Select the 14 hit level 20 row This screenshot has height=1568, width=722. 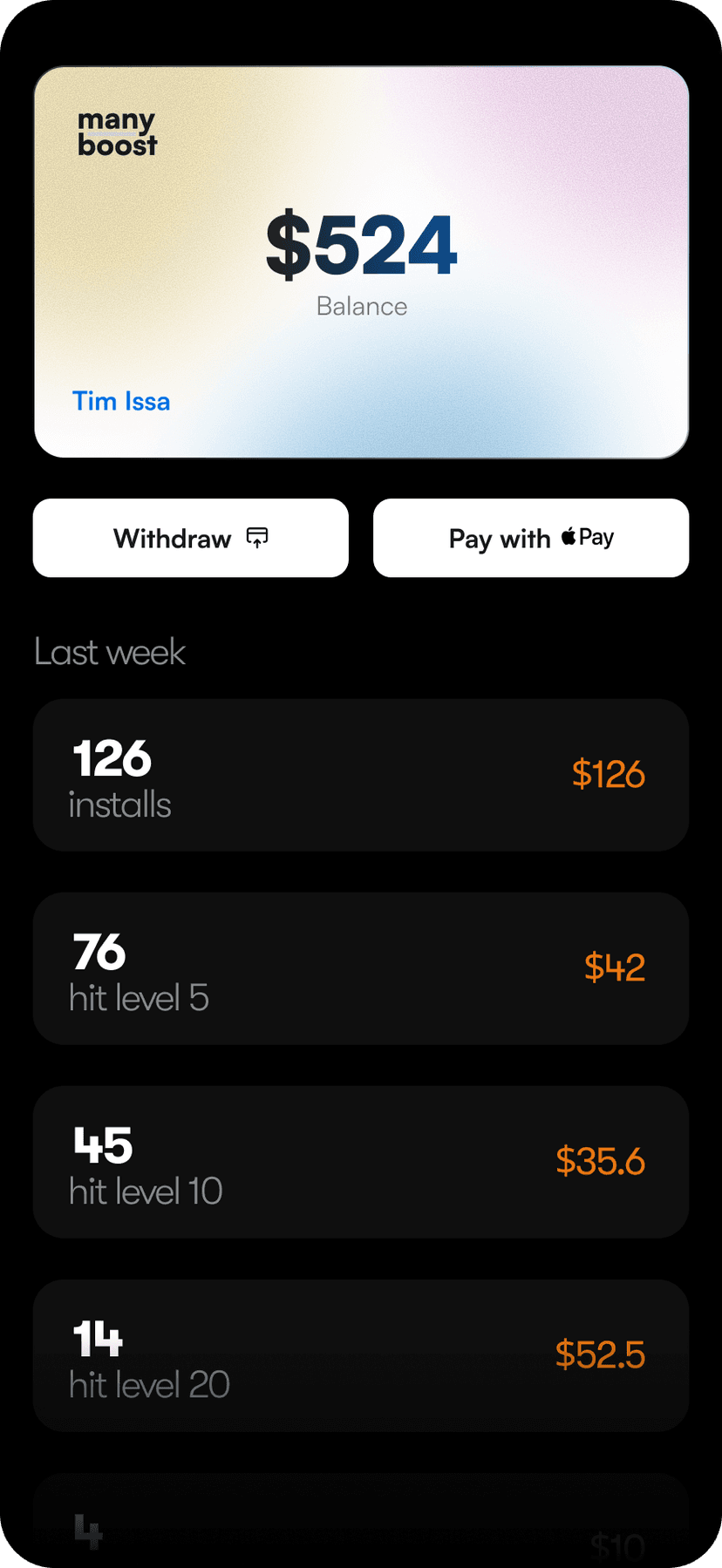click(x=361, y=1355)
